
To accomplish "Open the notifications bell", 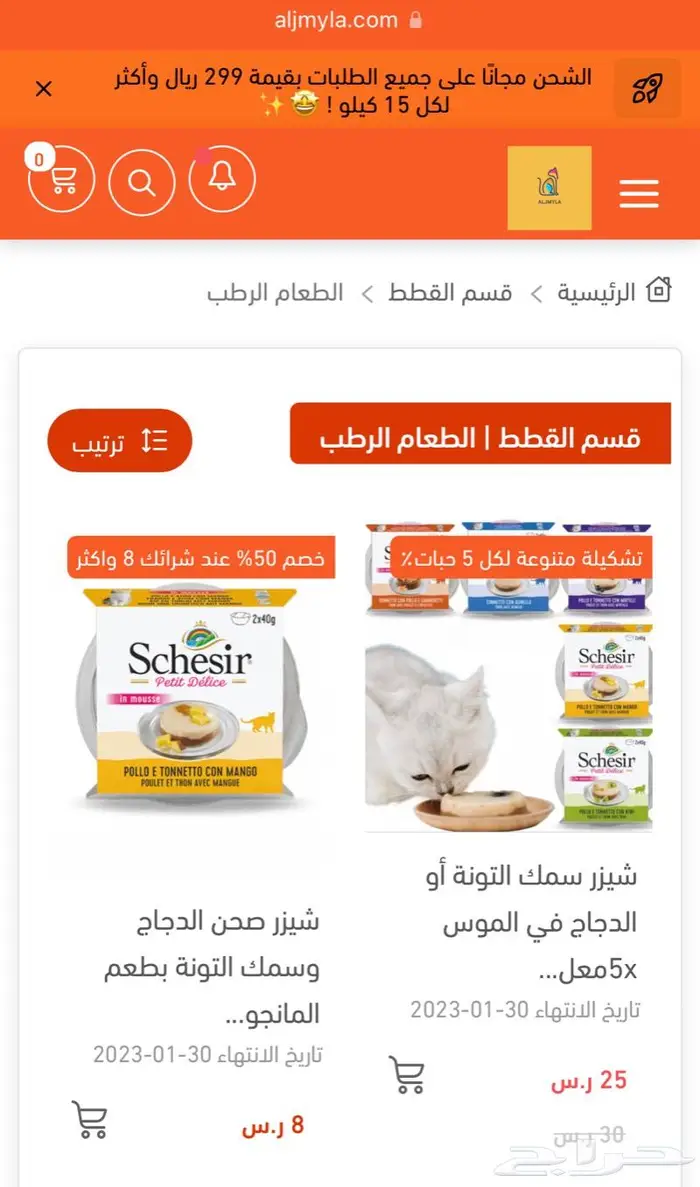I will pos(222,178).
